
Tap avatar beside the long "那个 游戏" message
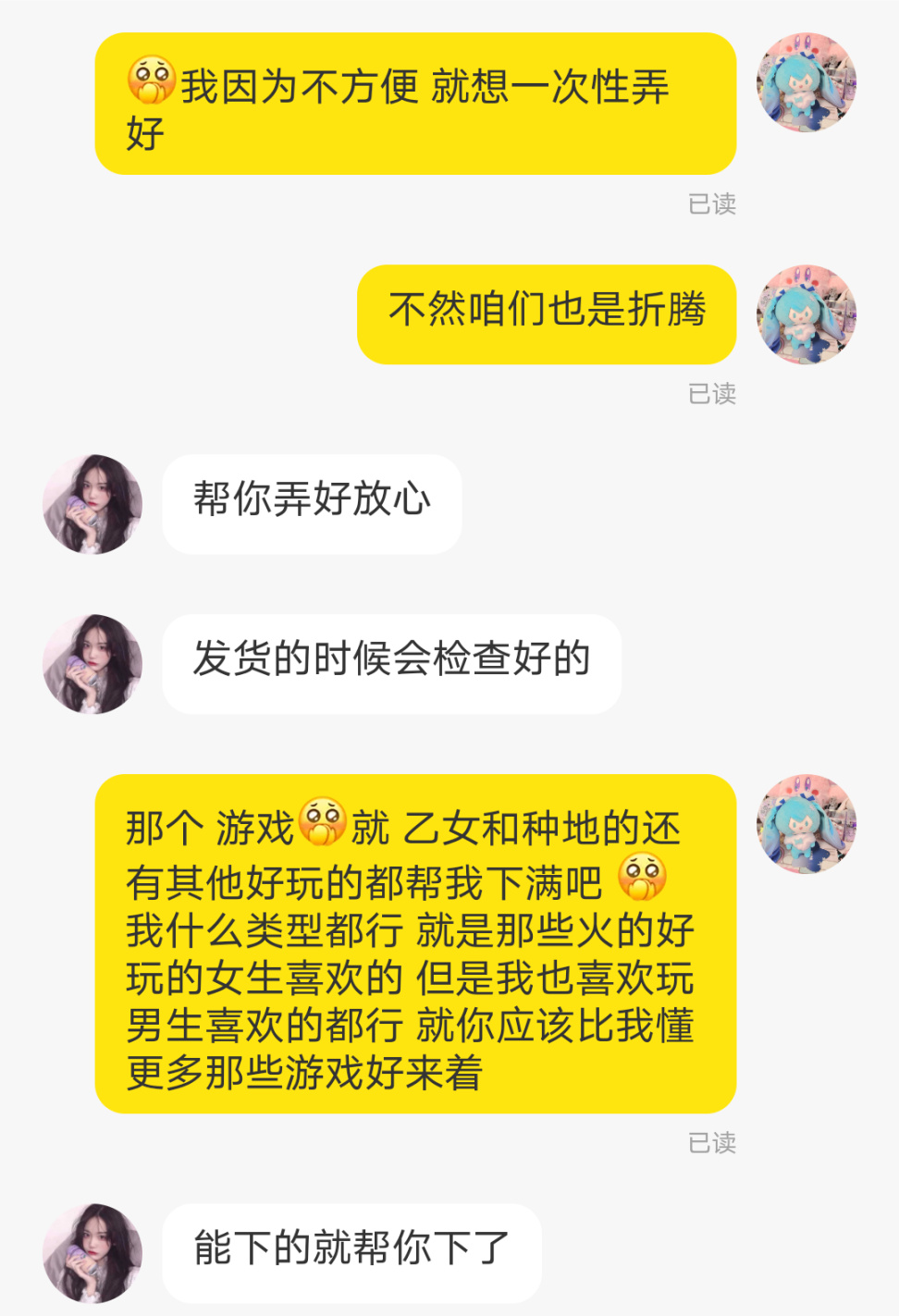tap(806, 824)
